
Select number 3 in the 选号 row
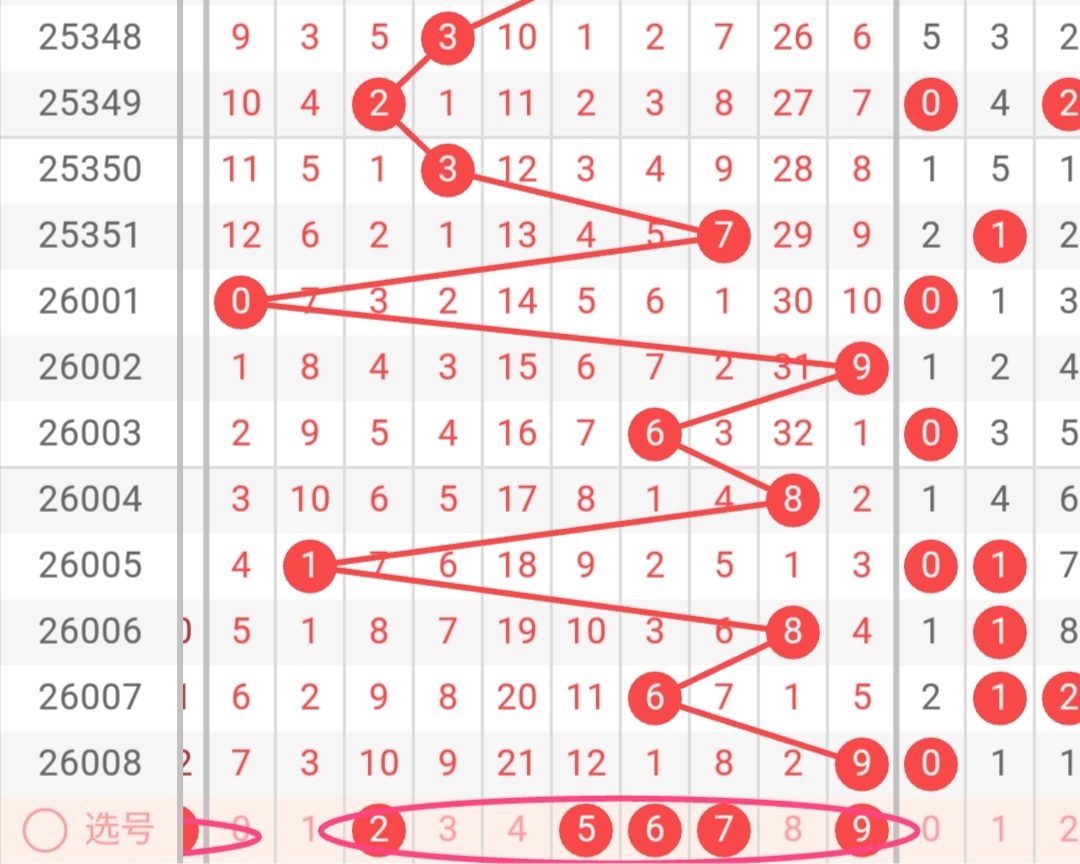[447, 829]
